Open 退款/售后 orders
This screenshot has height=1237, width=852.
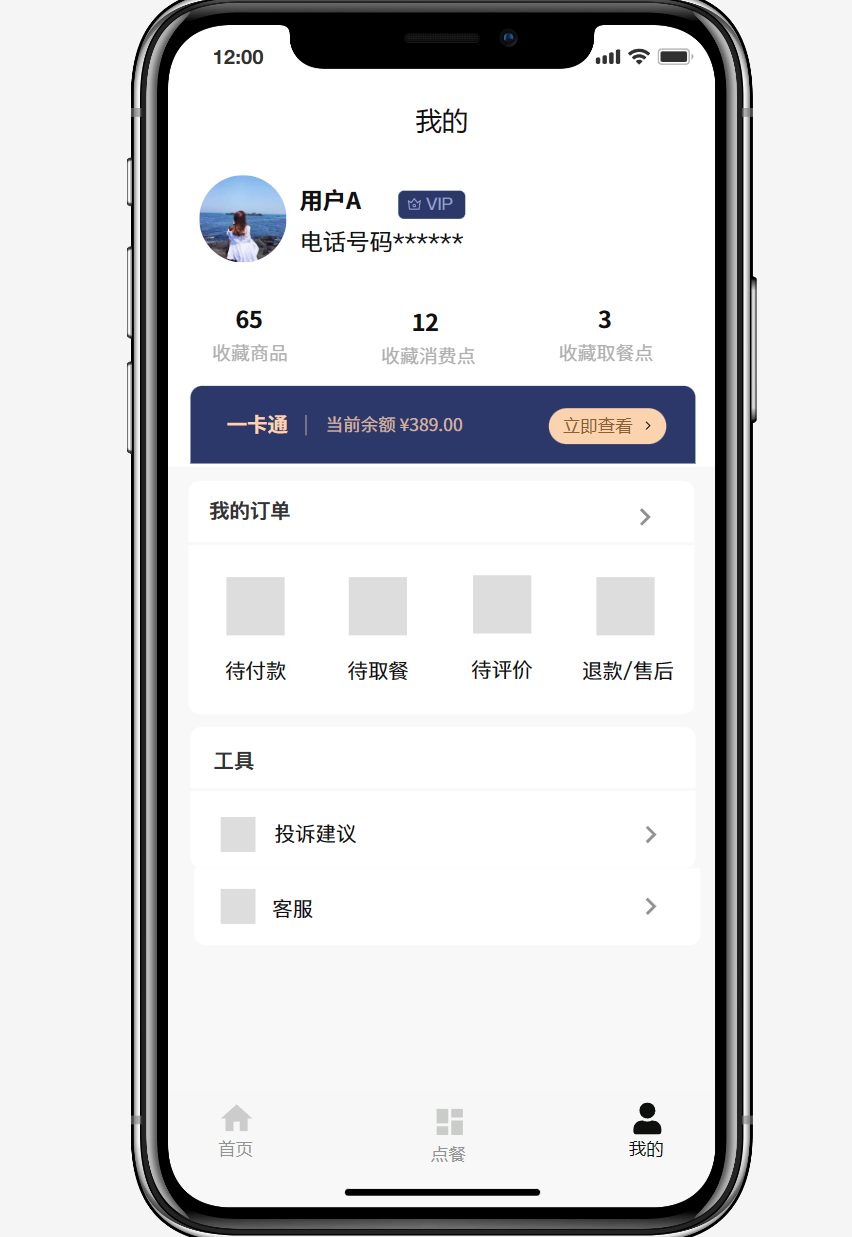coord(626,627)
